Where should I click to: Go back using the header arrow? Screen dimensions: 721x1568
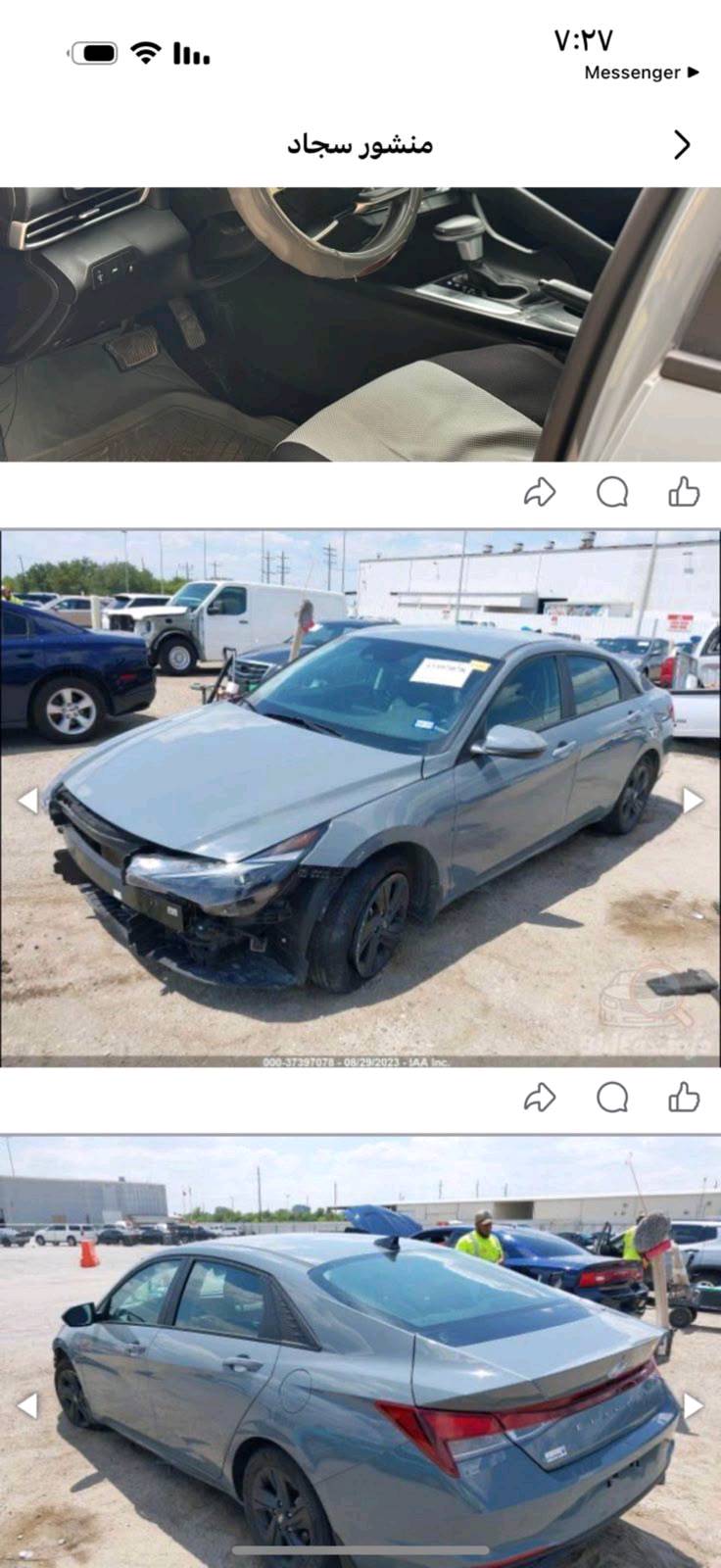682,145
